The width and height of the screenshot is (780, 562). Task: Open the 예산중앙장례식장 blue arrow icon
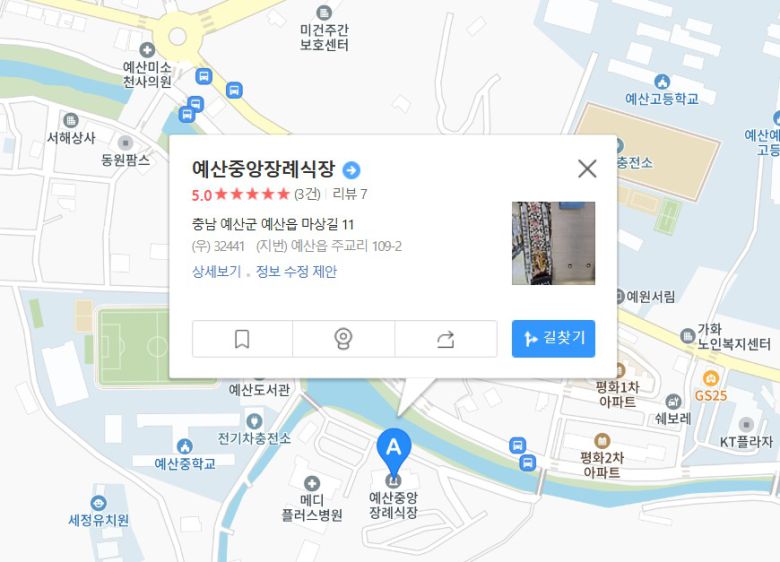(351, 170)
